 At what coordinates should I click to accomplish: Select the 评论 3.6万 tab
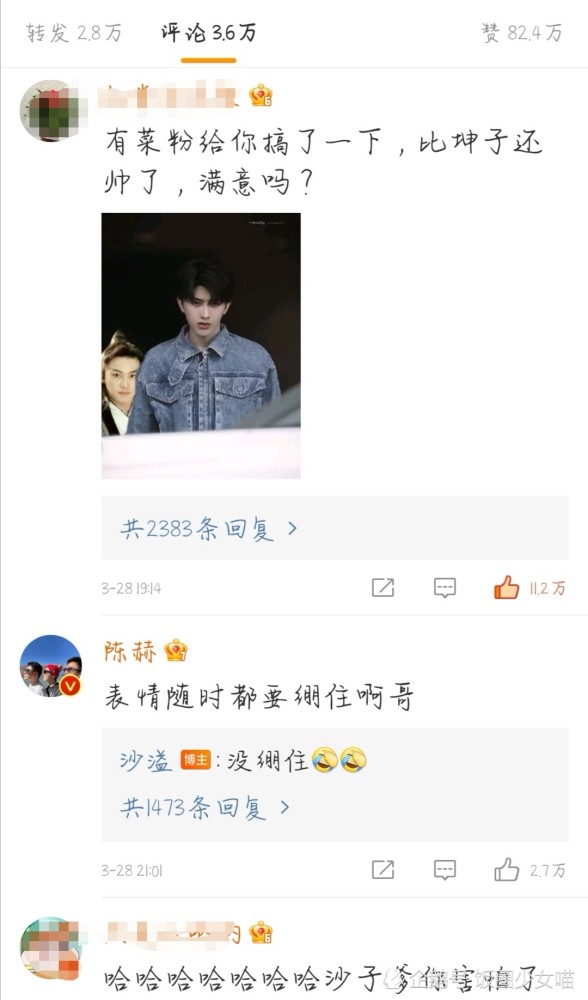click(x=209, y=33)
